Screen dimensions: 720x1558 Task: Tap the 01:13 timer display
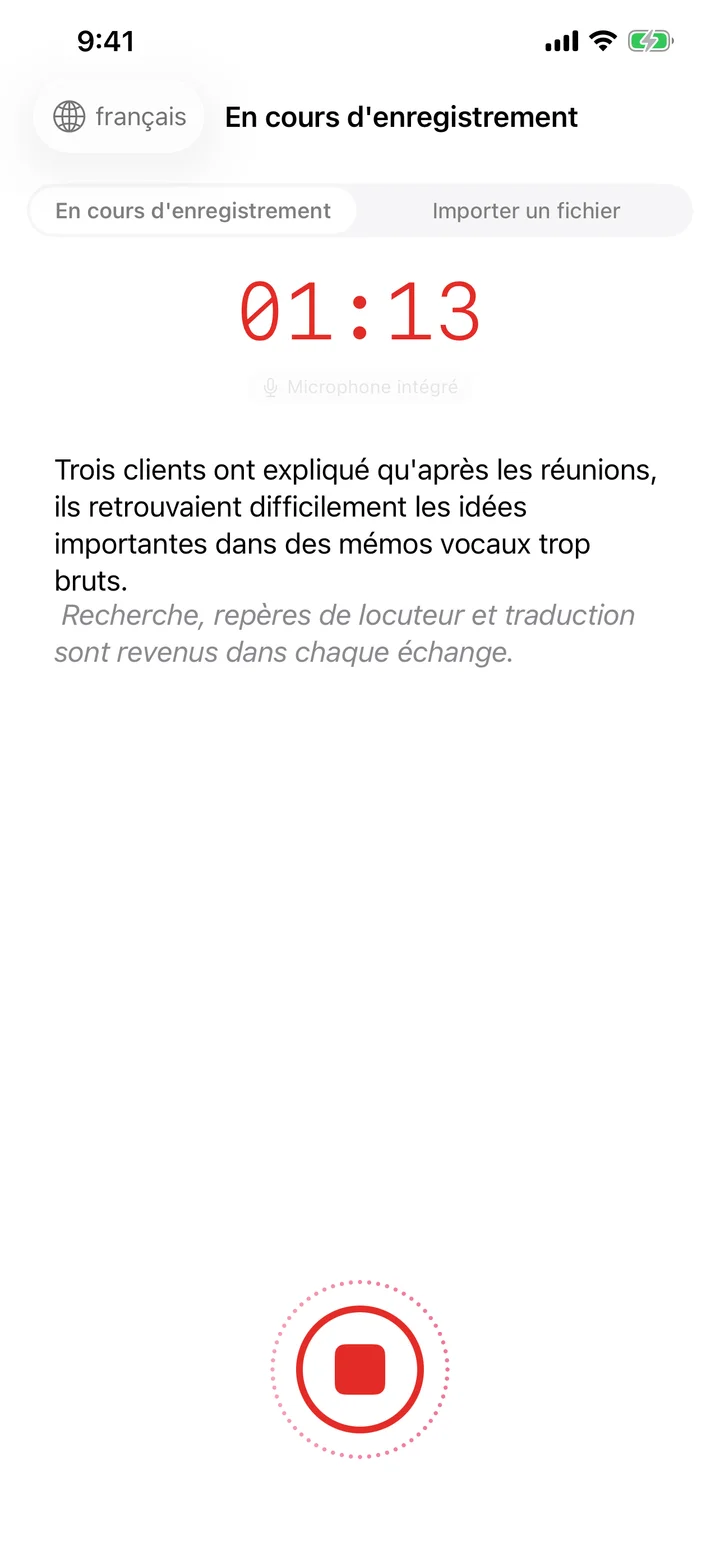[x=360, y=312]
